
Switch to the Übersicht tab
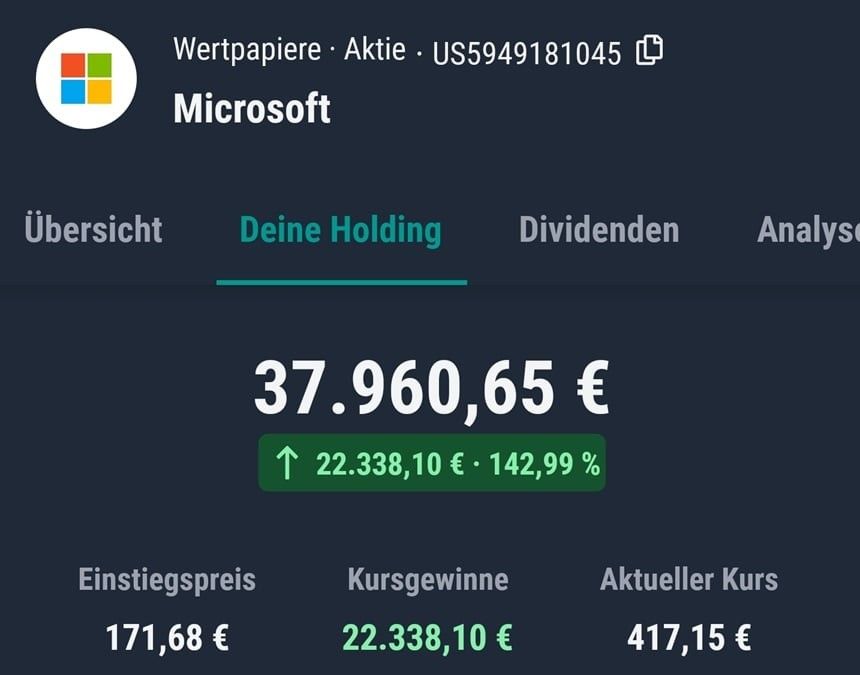(93, 230)
